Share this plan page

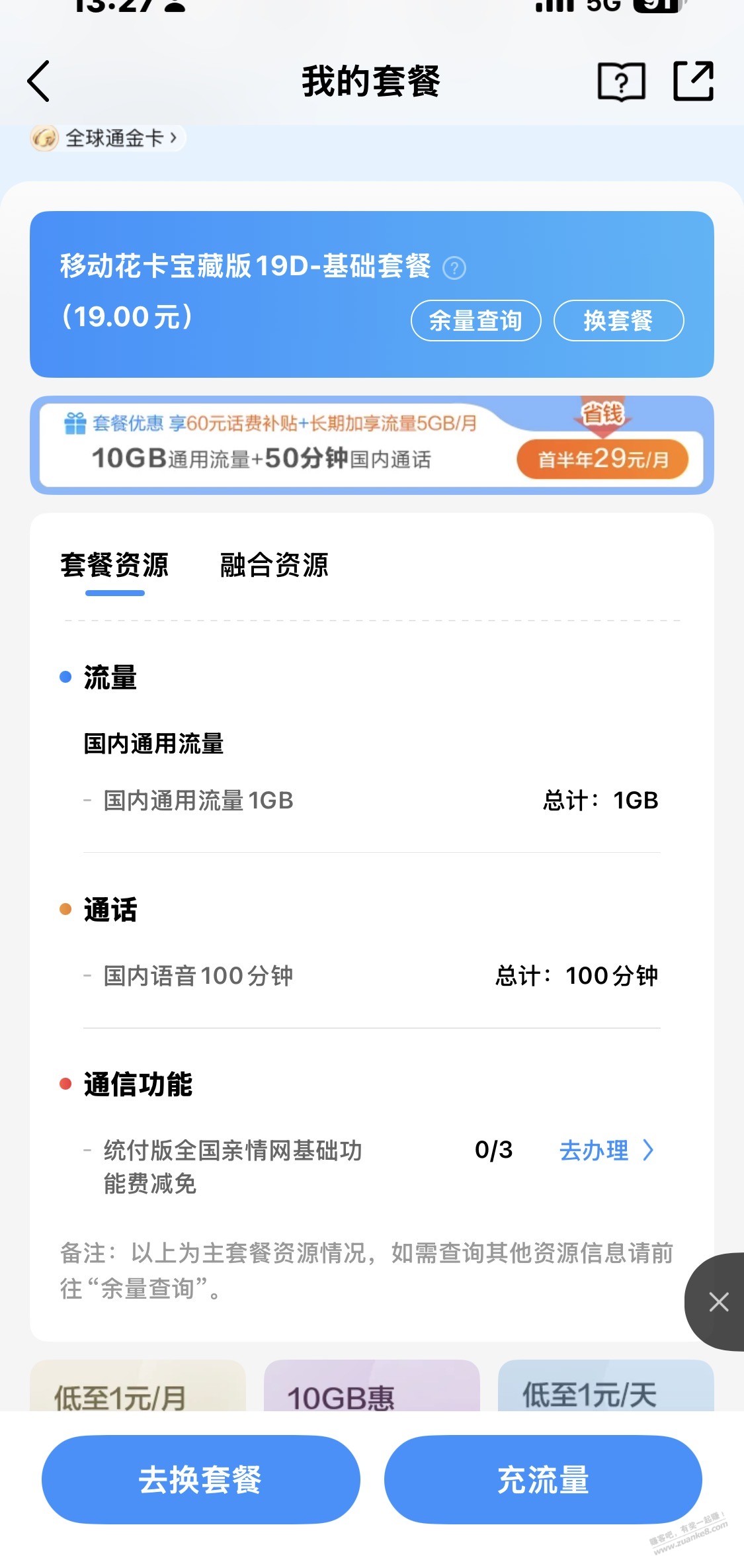pos(693,81)
